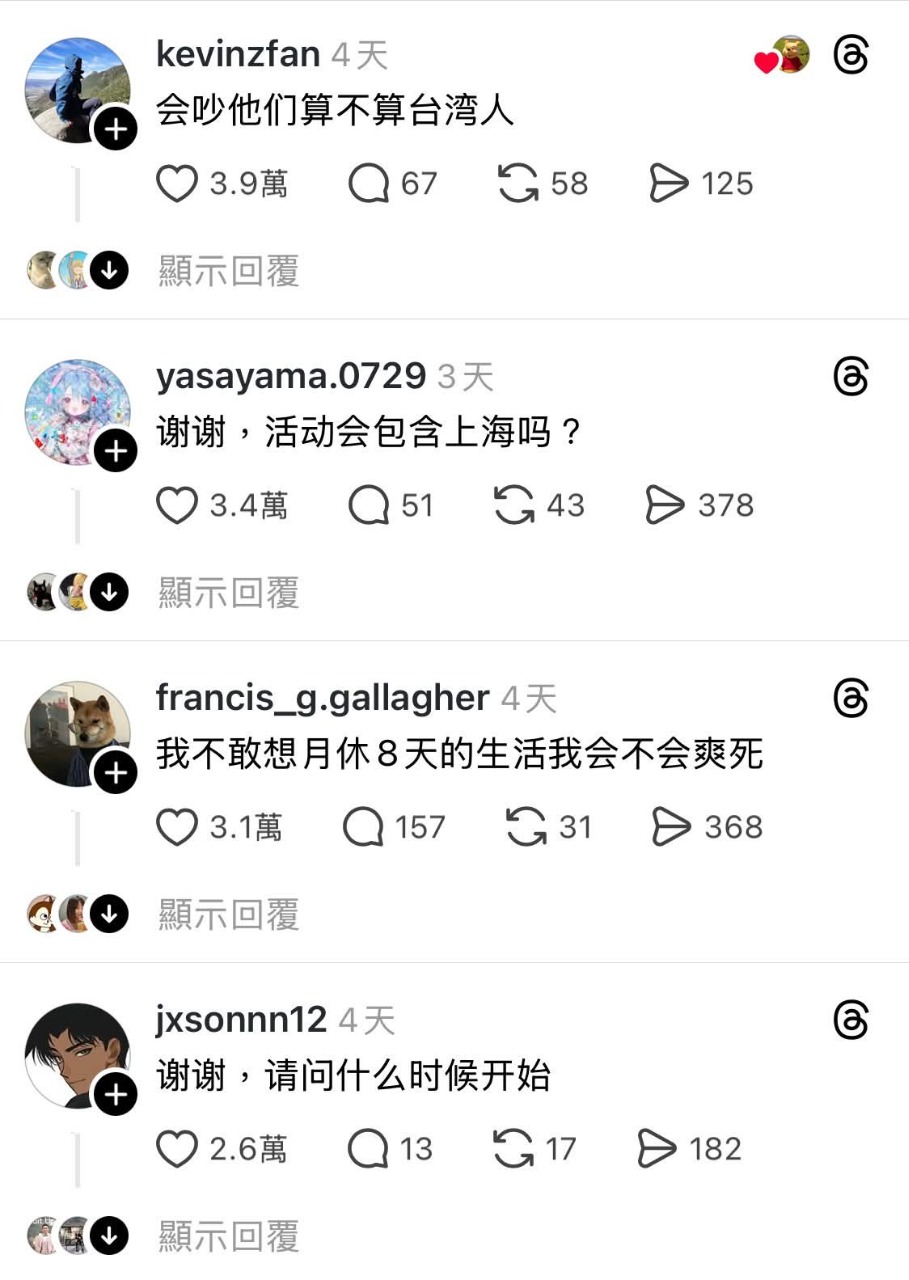Like jxsonnn12's comment

[178, 1150]
